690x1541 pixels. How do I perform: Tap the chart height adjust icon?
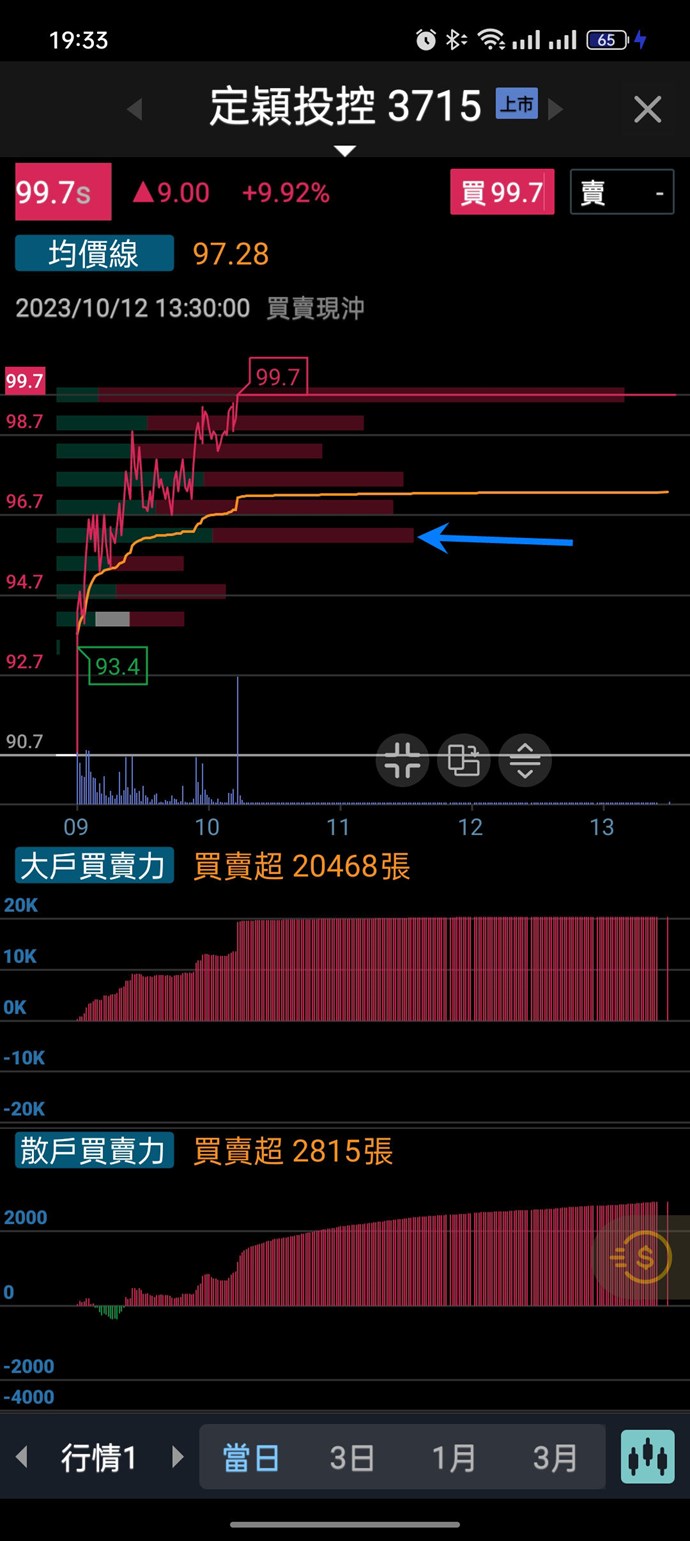tap(524, 761)
